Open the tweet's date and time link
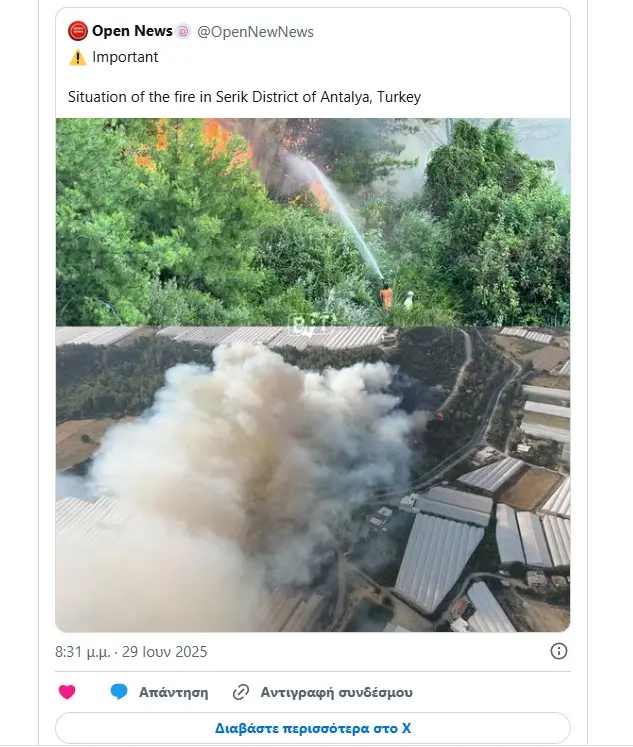Viewport: 633px width, 747px height. (x=131, y=651)
